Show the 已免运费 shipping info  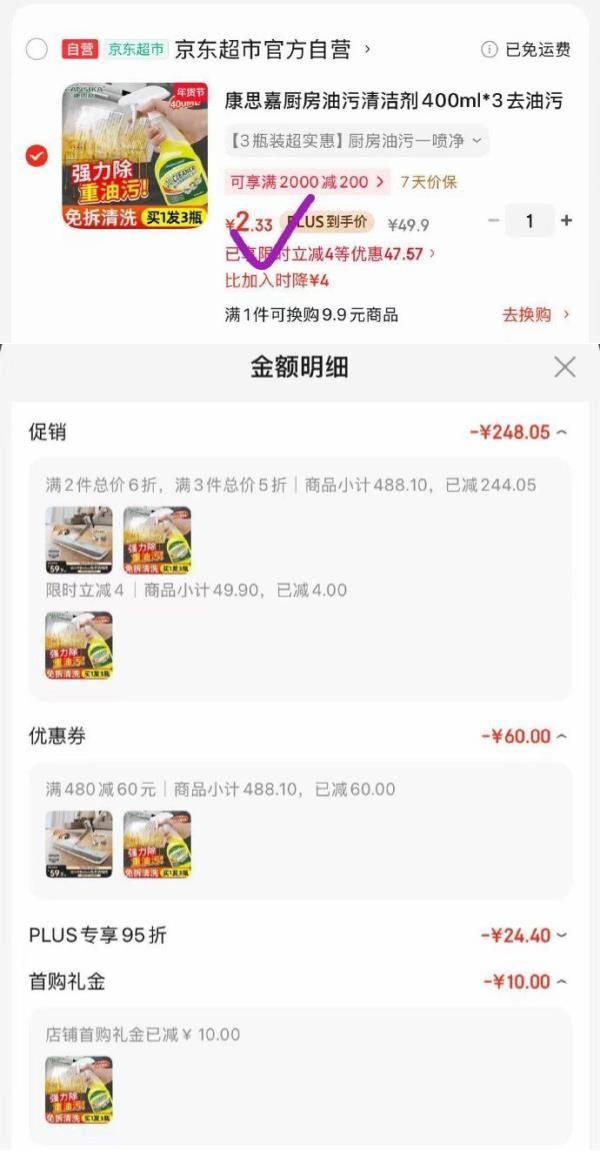pos(526,49)
